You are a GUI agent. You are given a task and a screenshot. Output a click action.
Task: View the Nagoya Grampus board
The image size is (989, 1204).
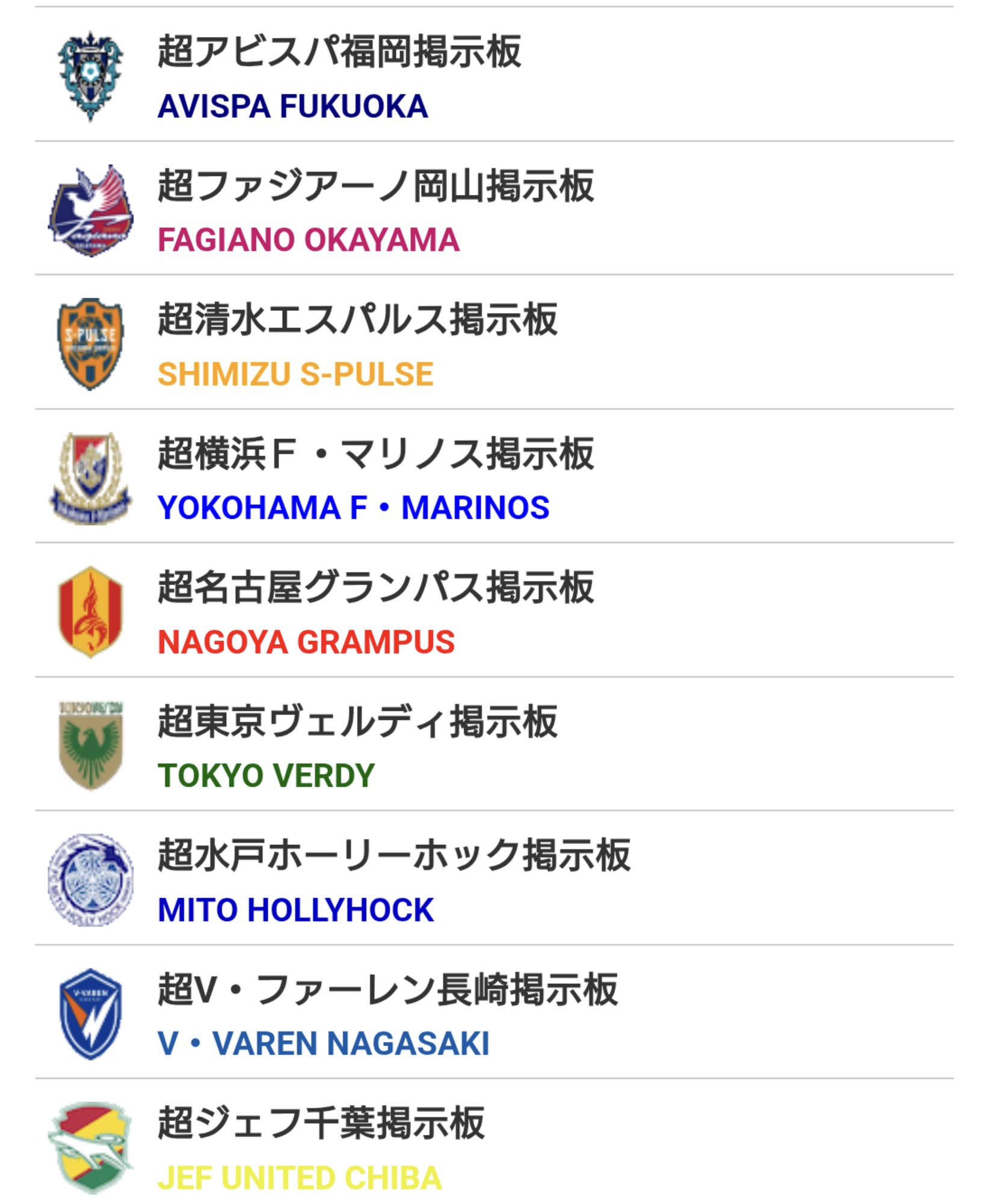click(x=375, y=588)
